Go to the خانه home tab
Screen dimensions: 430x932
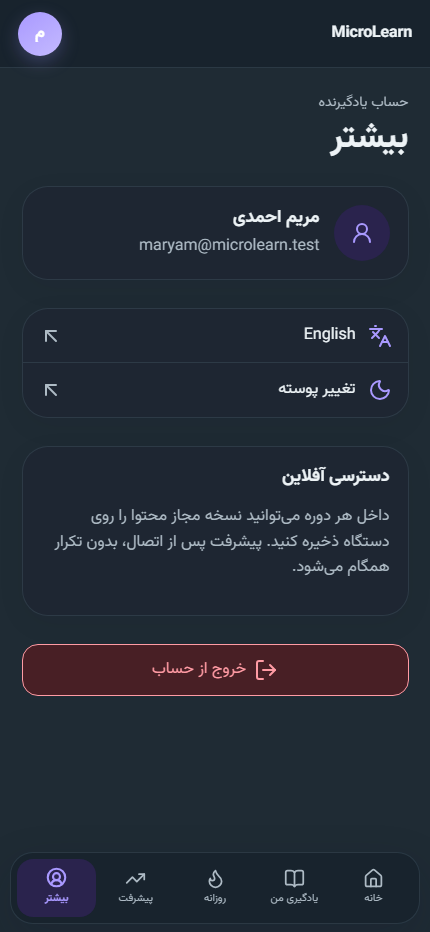[373, 887]
